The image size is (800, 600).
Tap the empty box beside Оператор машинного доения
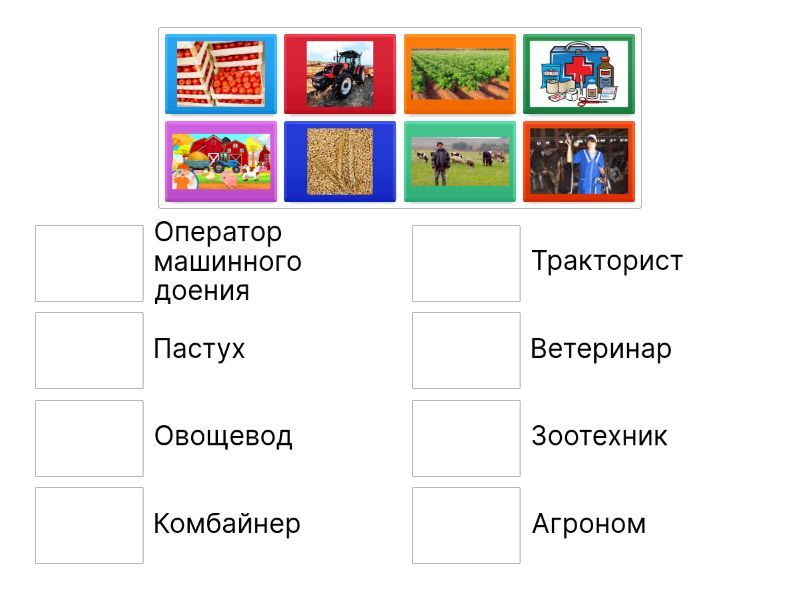89,263
